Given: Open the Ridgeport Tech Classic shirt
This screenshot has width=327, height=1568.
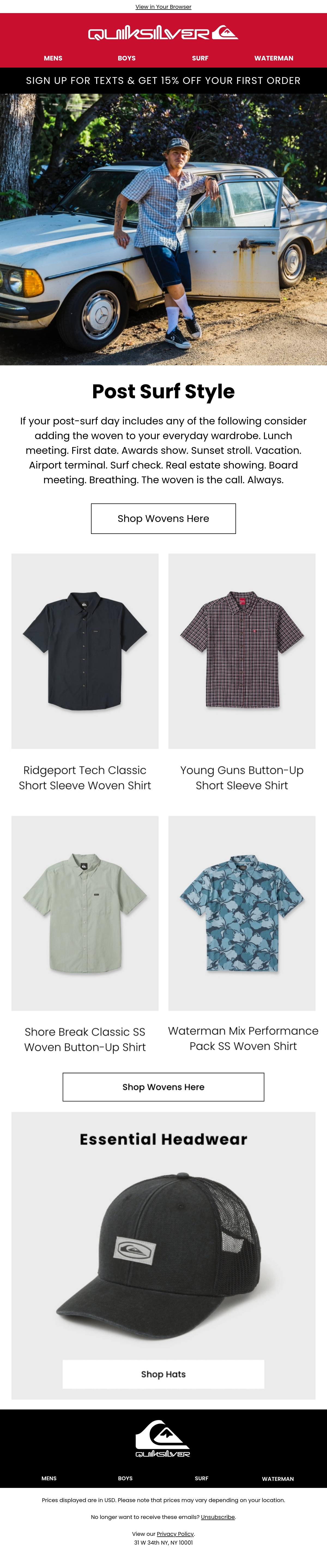Looking at the screenshot, I should pyautogui.click(x=85, y=651).
